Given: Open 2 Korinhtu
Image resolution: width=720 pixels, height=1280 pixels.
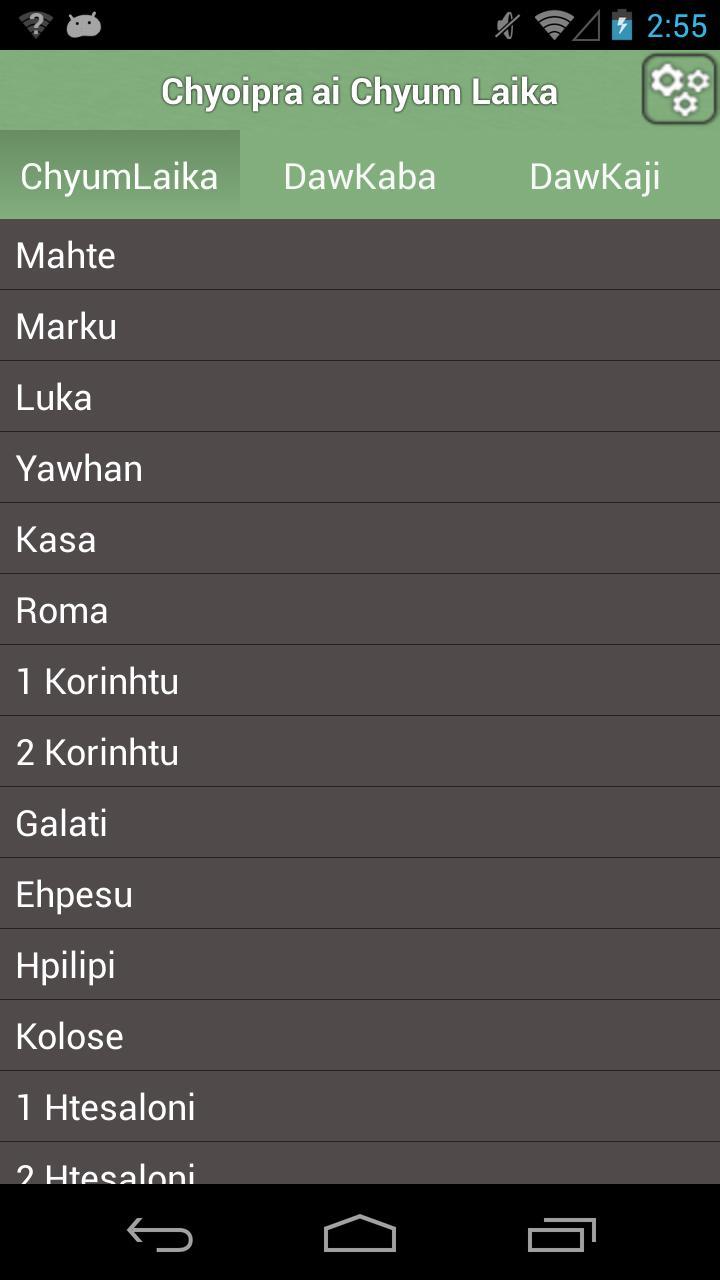Looking at the screenshot, I should click(360, 752).
